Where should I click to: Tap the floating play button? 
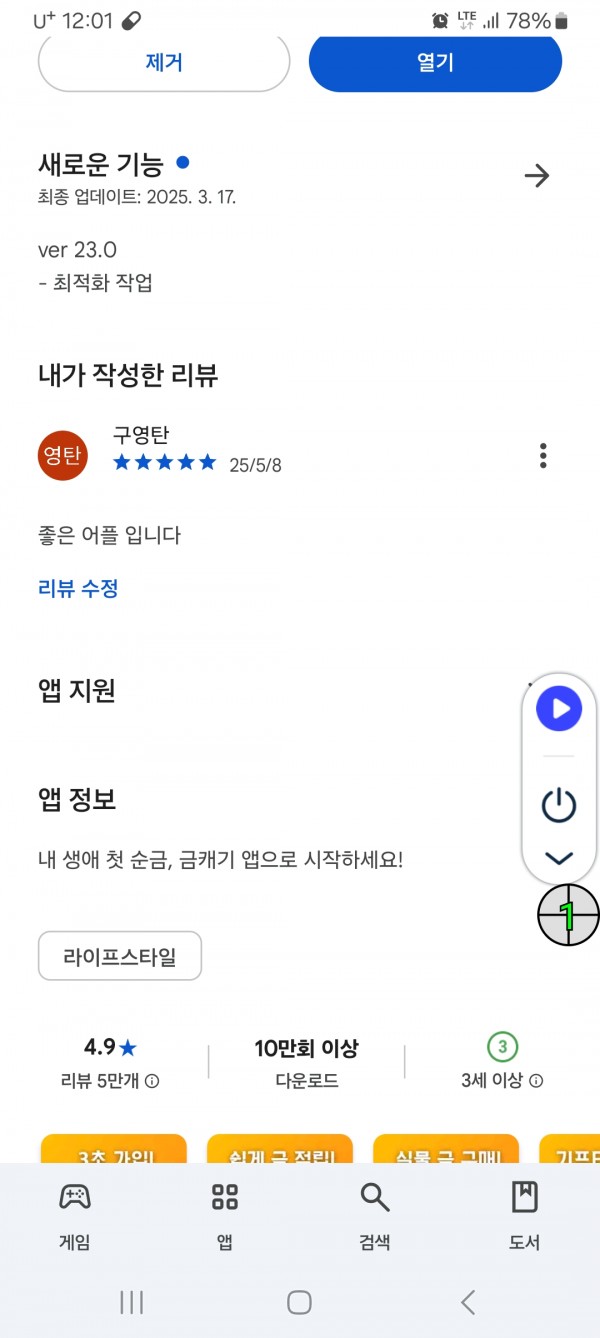tap(559, 709)
